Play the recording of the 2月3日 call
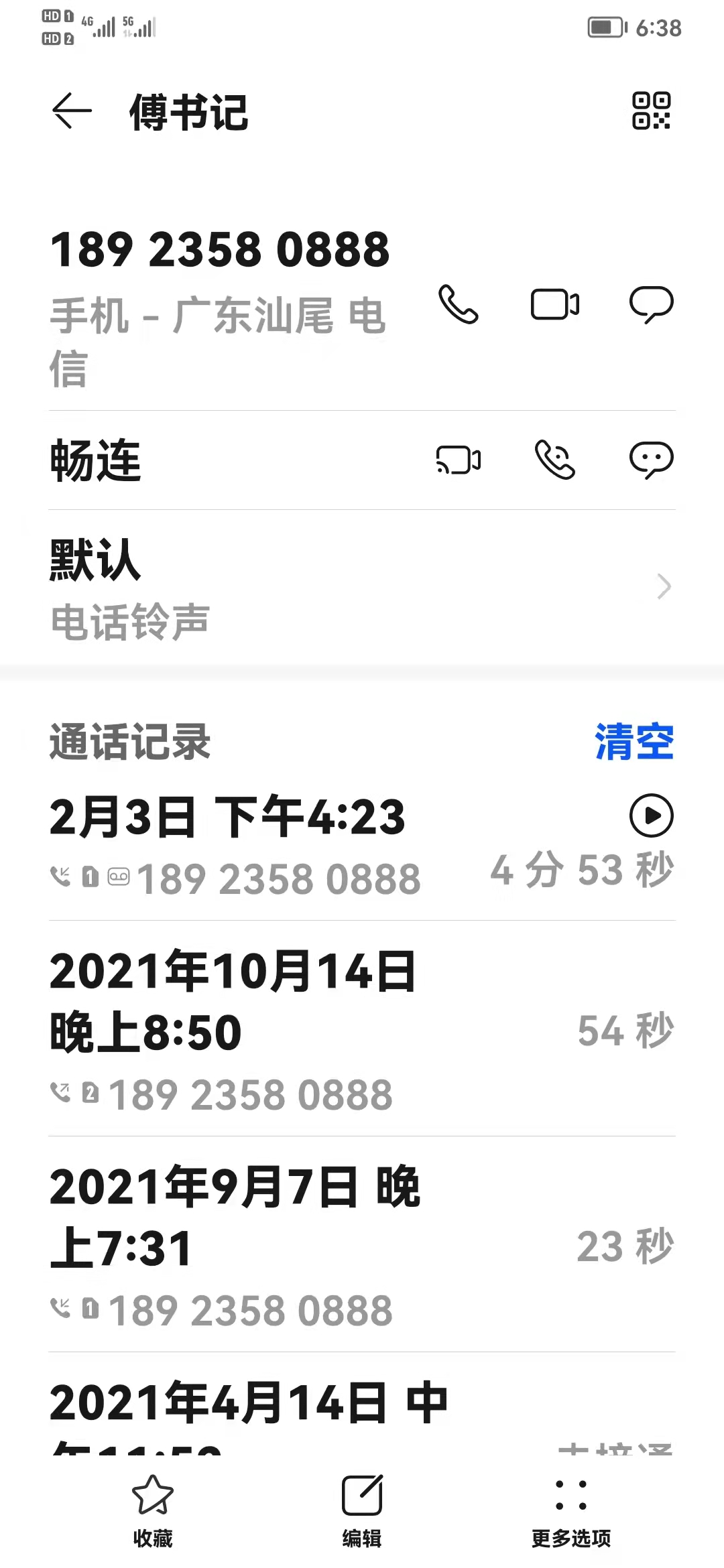 click(651, 815)
